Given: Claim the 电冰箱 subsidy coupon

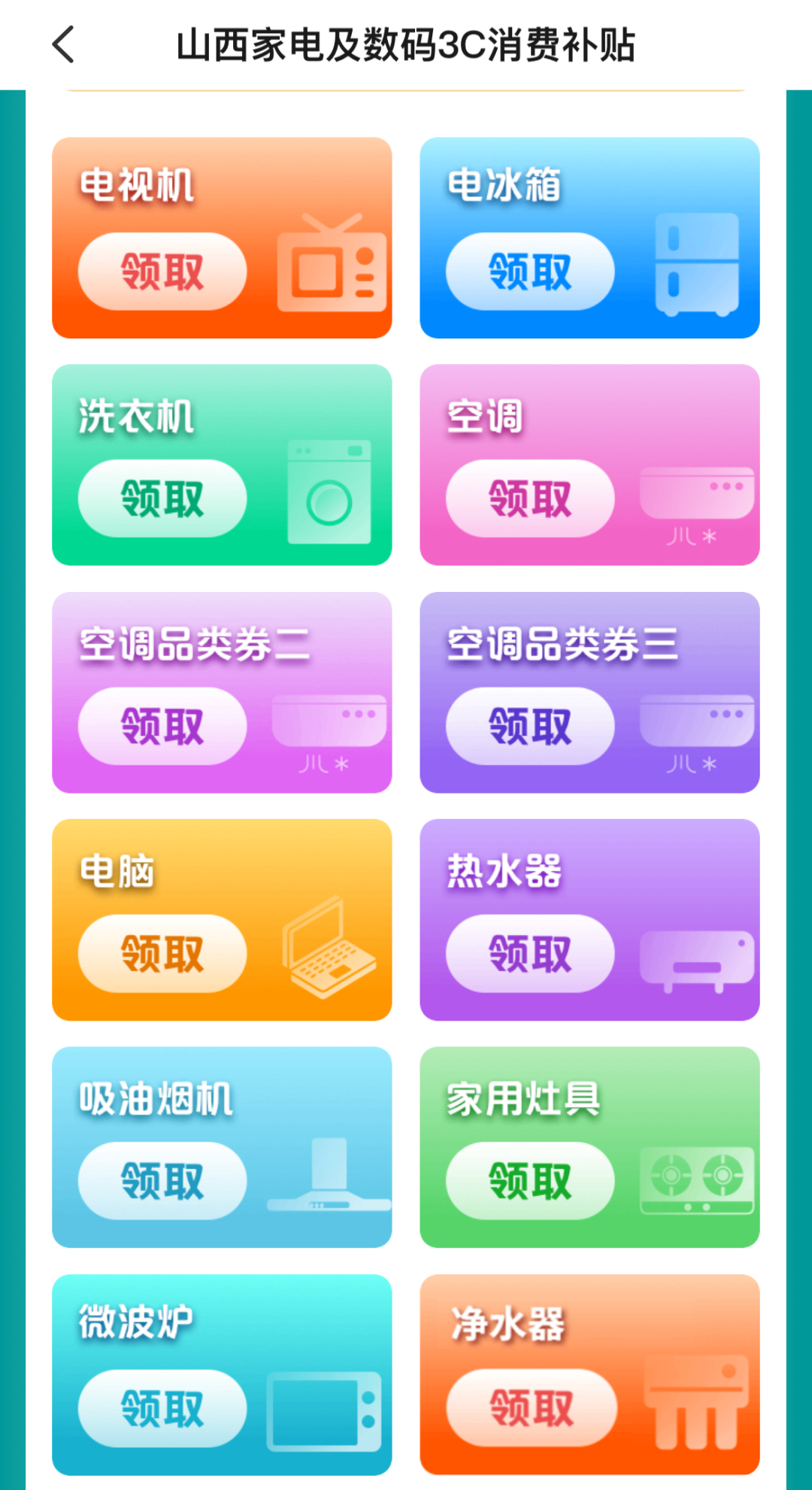Looking at the screenshot, I should (530, 272).
